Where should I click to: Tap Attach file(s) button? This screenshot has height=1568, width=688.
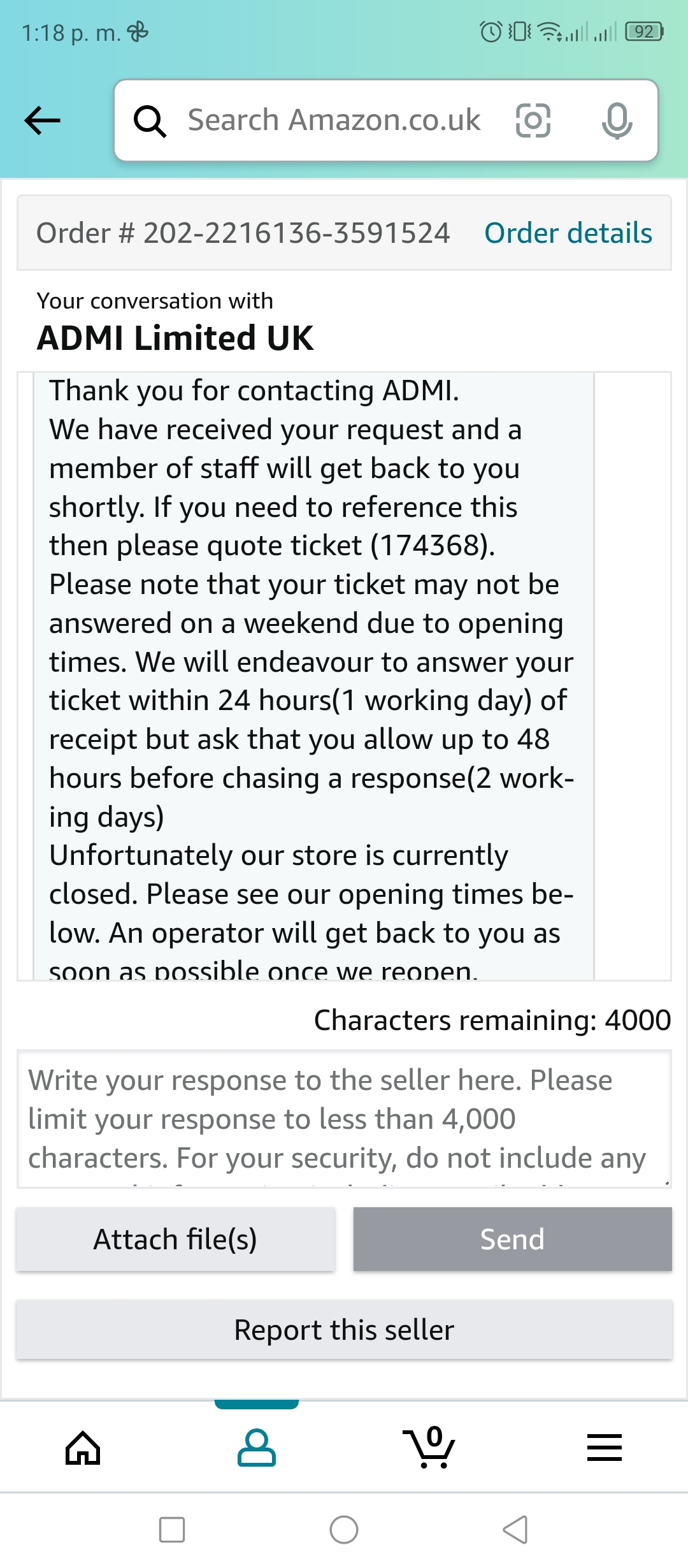[175, 1239]
